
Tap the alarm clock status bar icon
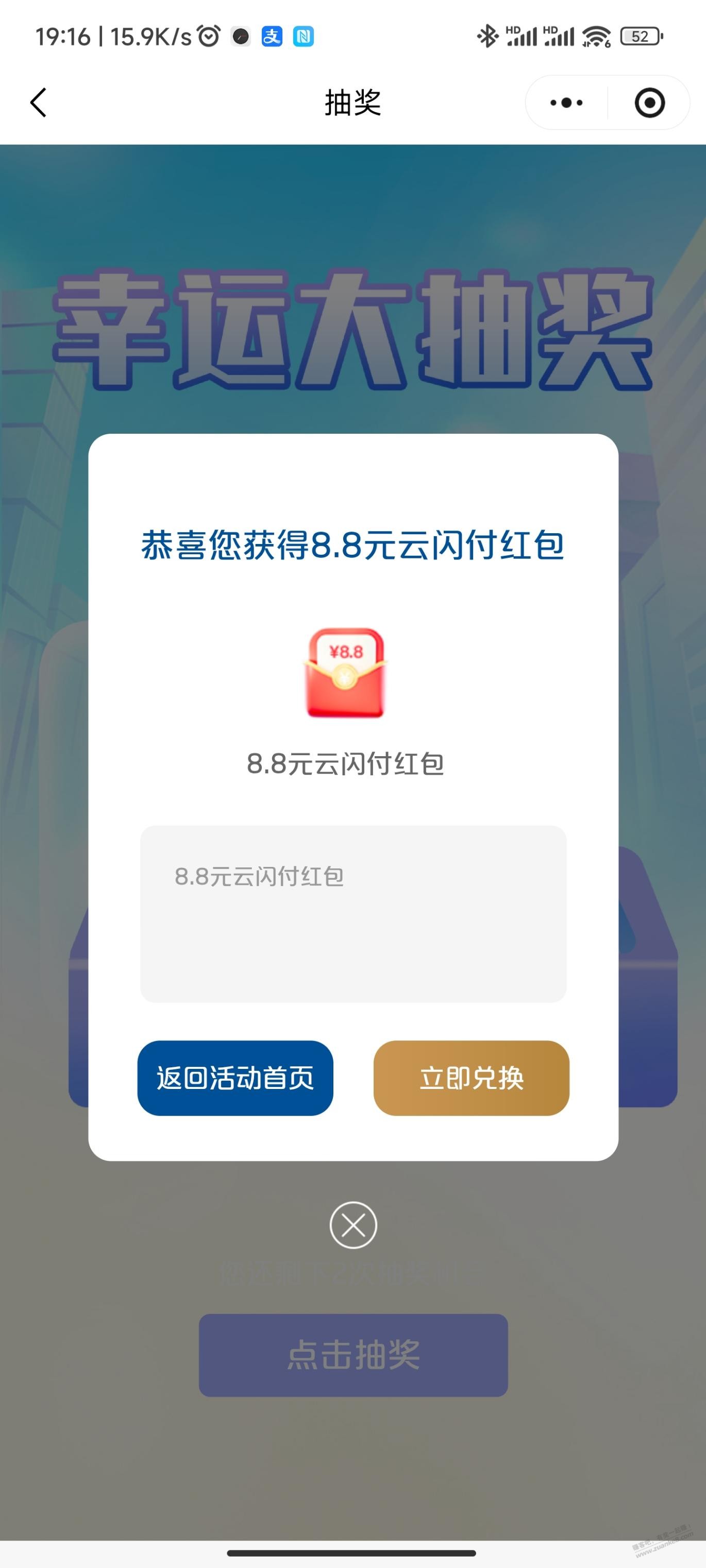coord(208,37)
